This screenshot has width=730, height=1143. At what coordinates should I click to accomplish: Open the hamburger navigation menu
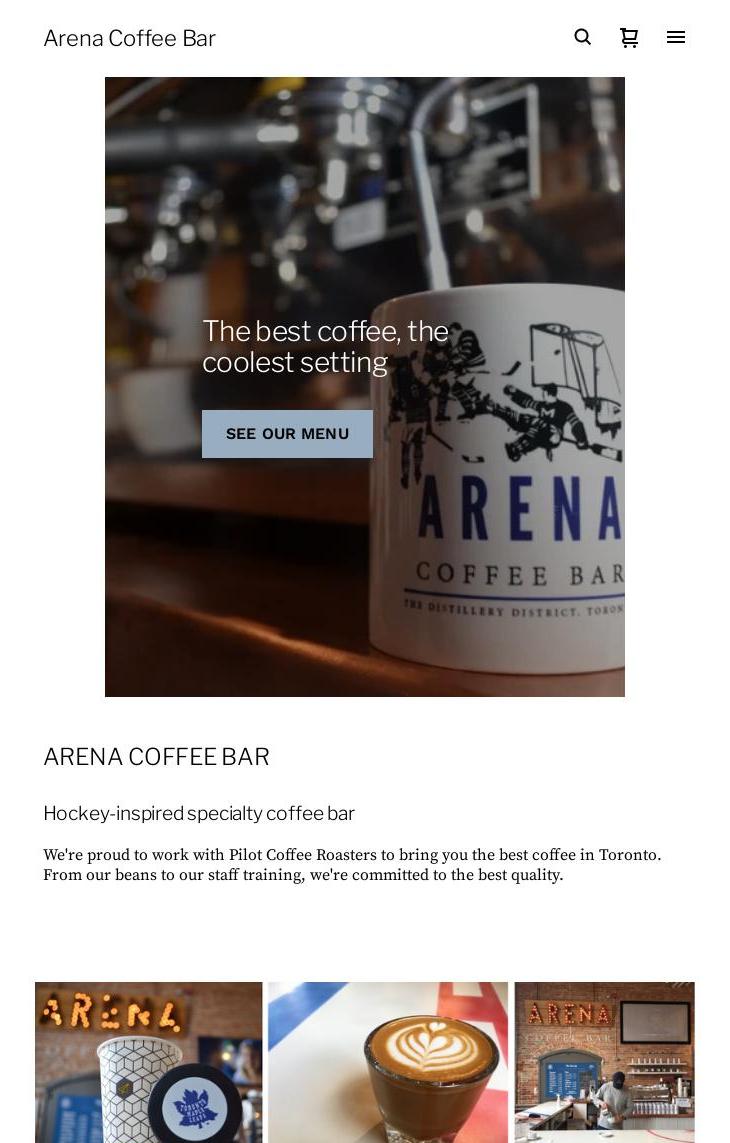click(676, 37)
